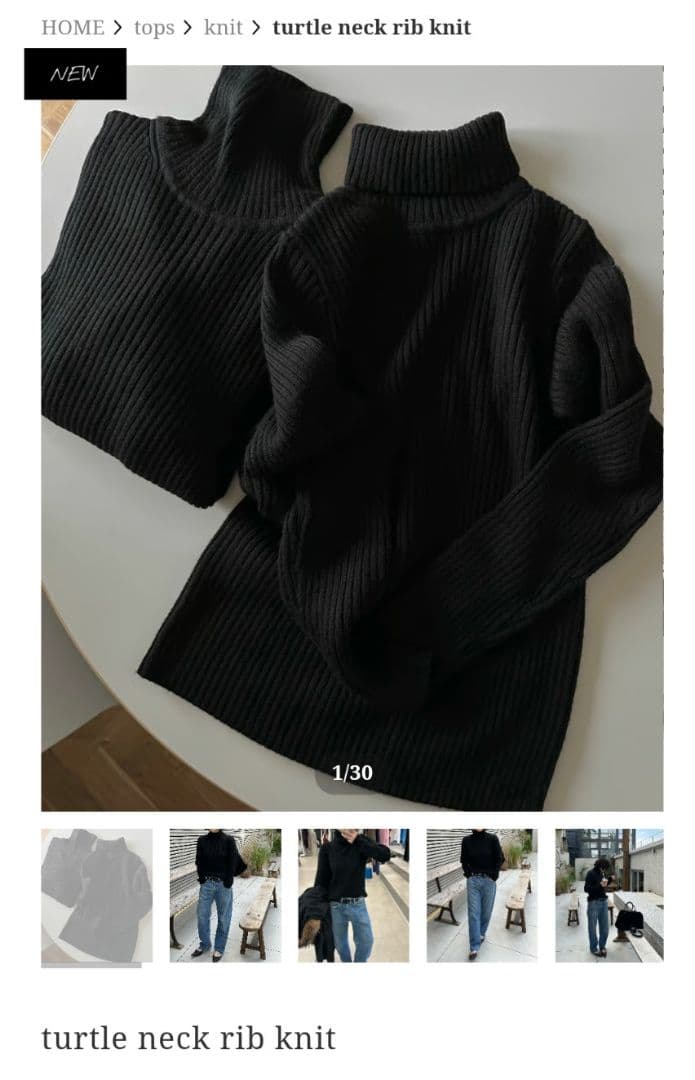Open the tops category breadcrumb
This screenshot has height=1080, width=695.
(154, 27)
